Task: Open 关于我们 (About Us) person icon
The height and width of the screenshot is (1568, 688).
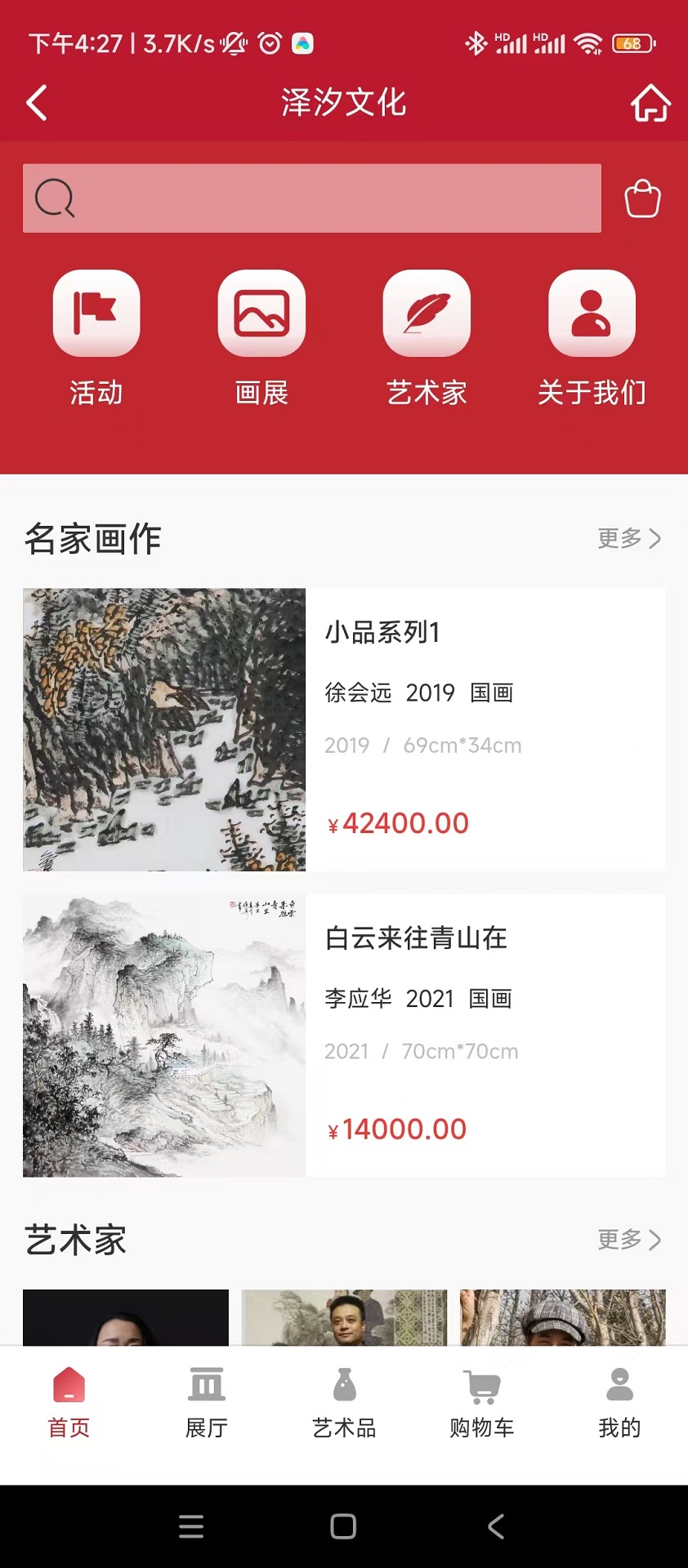Action: pyautogui.click(x=592, y=313)
